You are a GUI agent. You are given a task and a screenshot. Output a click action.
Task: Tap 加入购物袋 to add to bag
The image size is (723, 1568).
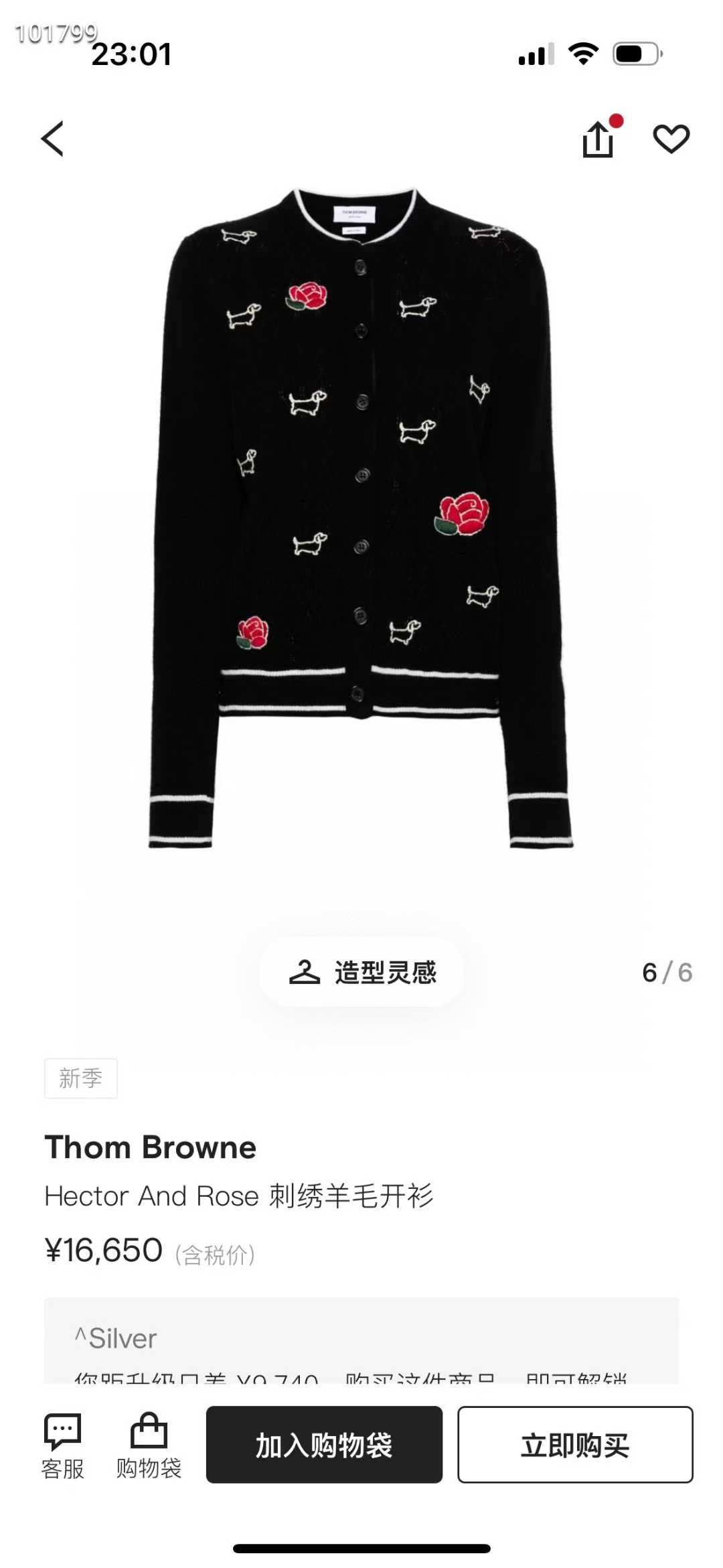coord(324,1445)
